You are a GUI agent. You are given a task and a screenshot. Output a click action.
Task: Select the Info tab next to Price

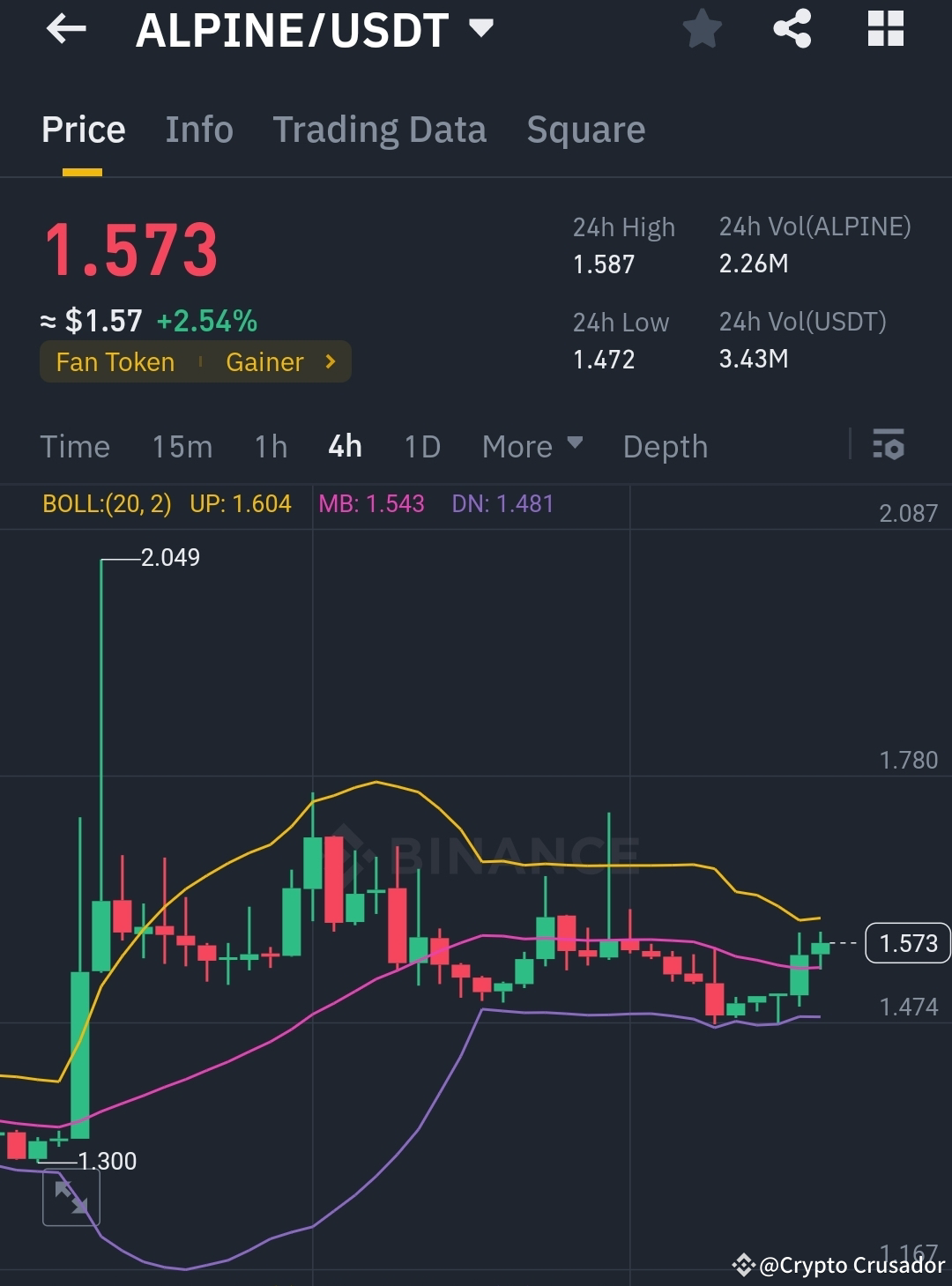(x=198, y=130)
